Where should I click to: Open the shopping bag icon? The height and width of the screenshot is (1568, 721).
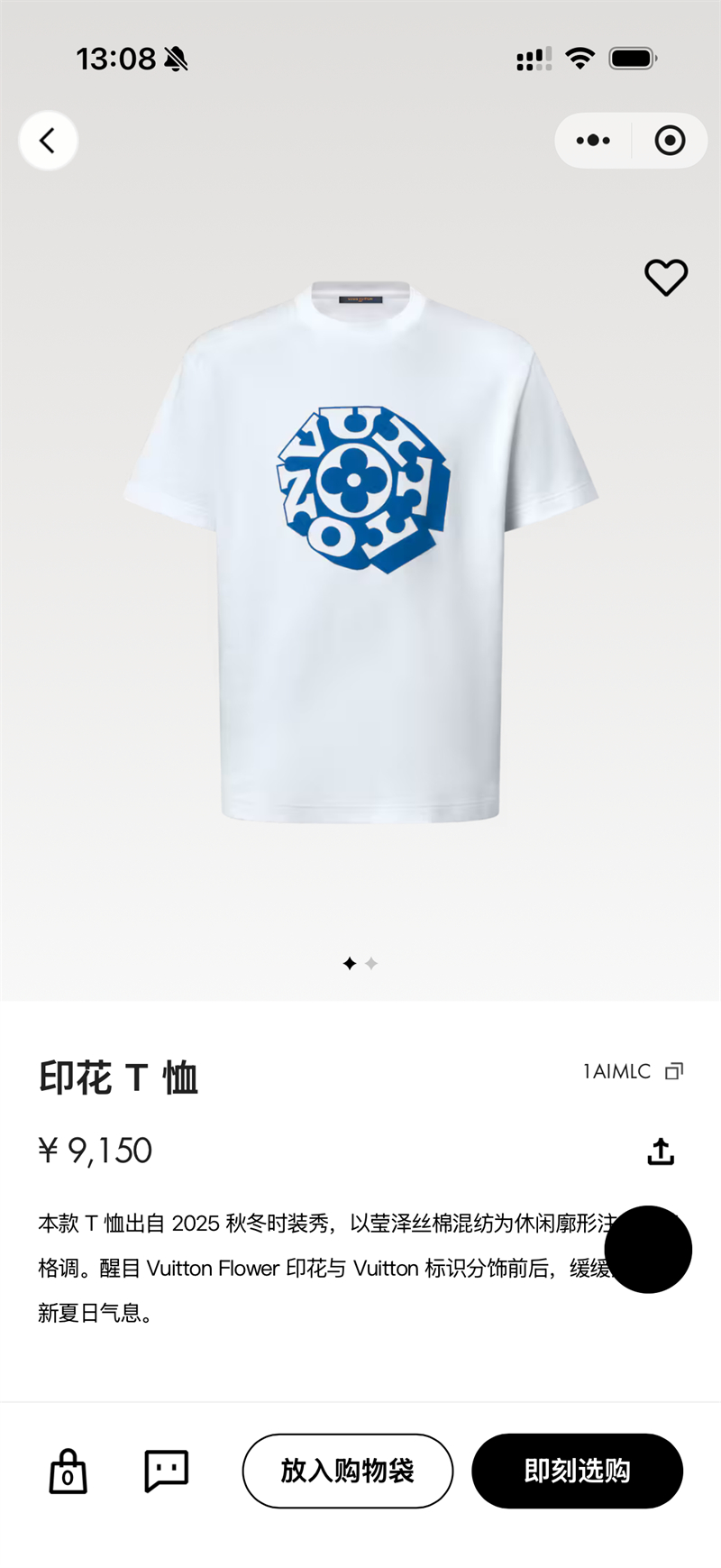tap(68, 1470)
